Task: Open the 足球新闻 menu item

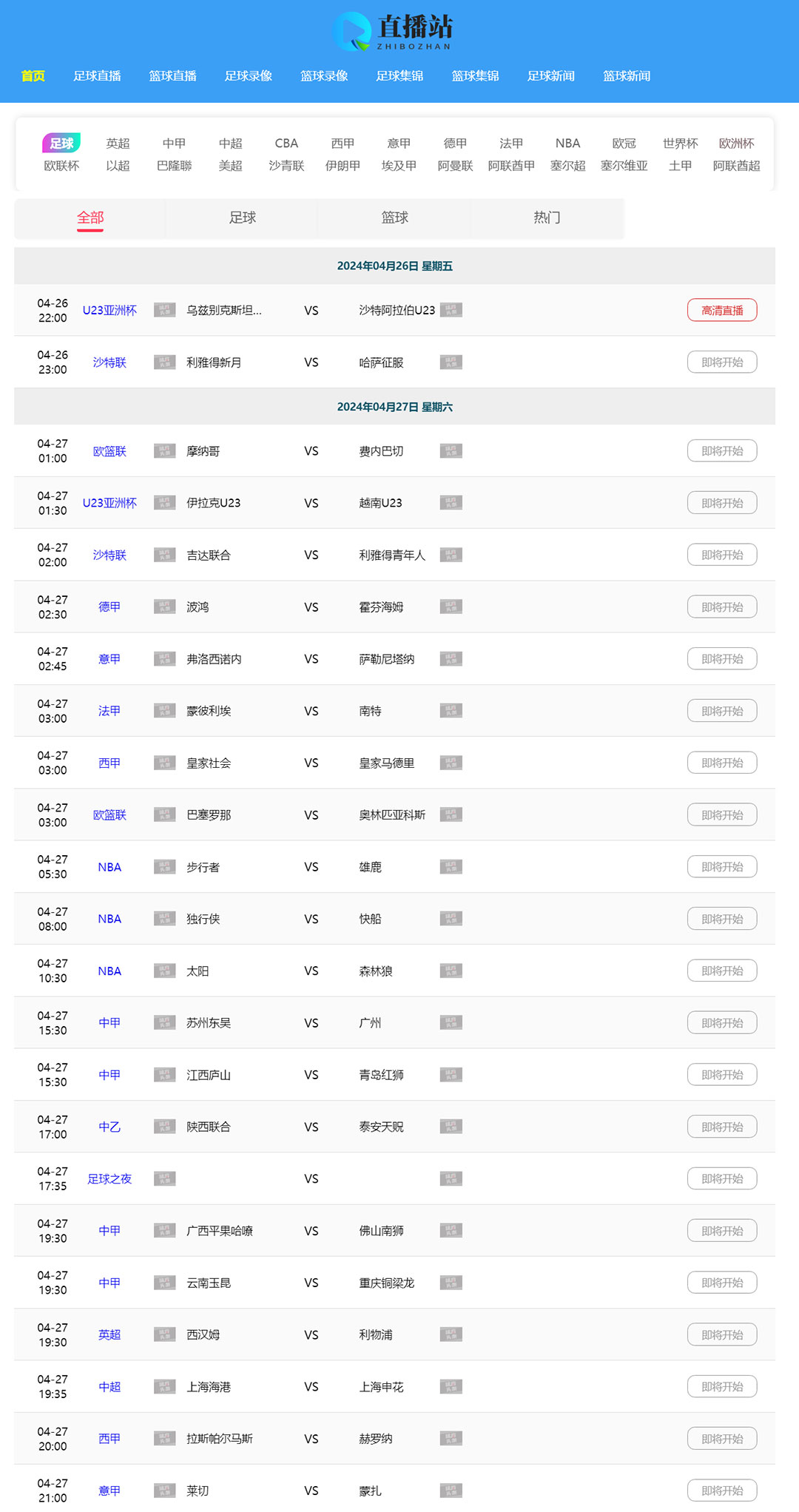Action: point(551,75)
